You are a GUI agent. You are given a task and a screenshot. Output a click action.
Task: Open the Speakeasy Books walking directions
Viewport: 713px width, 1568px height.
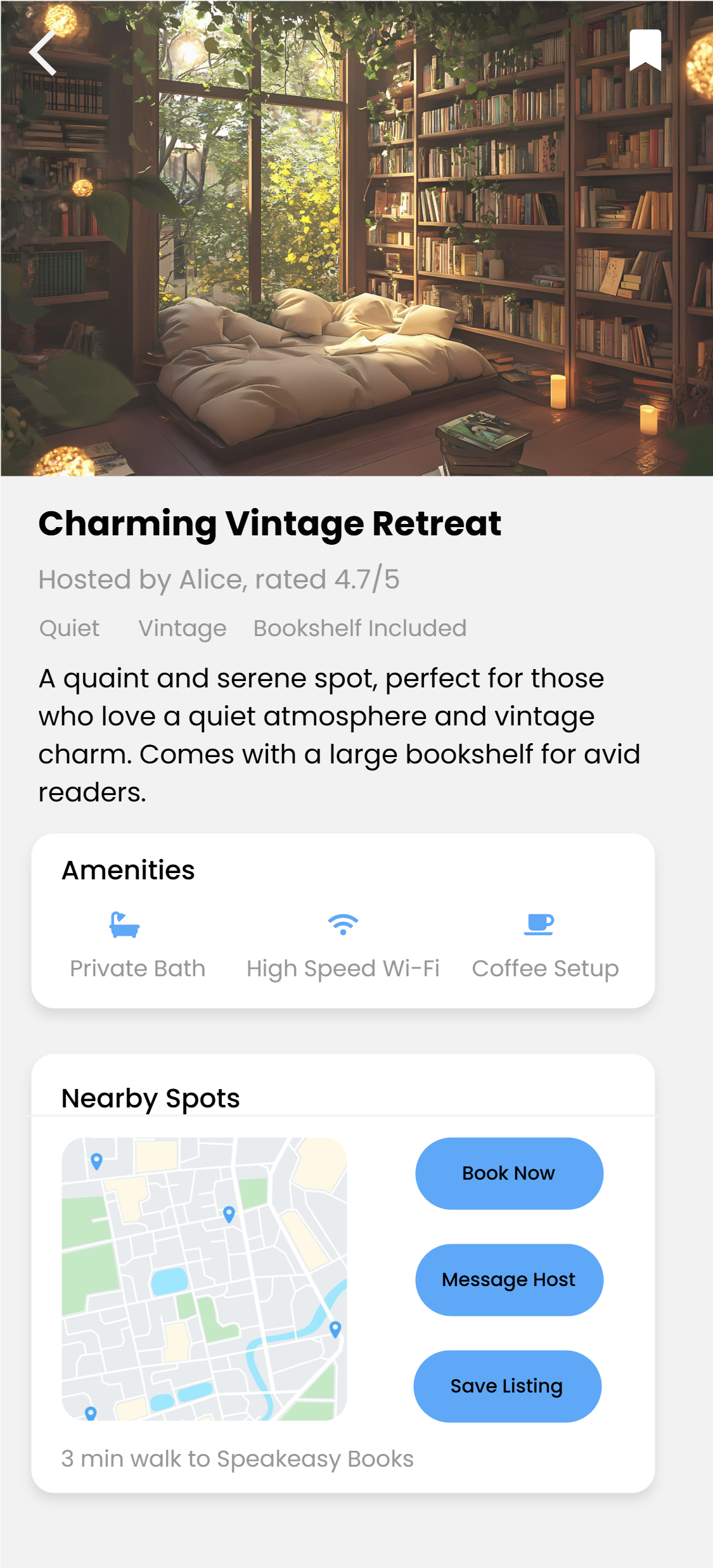[x=236, y=1458]
